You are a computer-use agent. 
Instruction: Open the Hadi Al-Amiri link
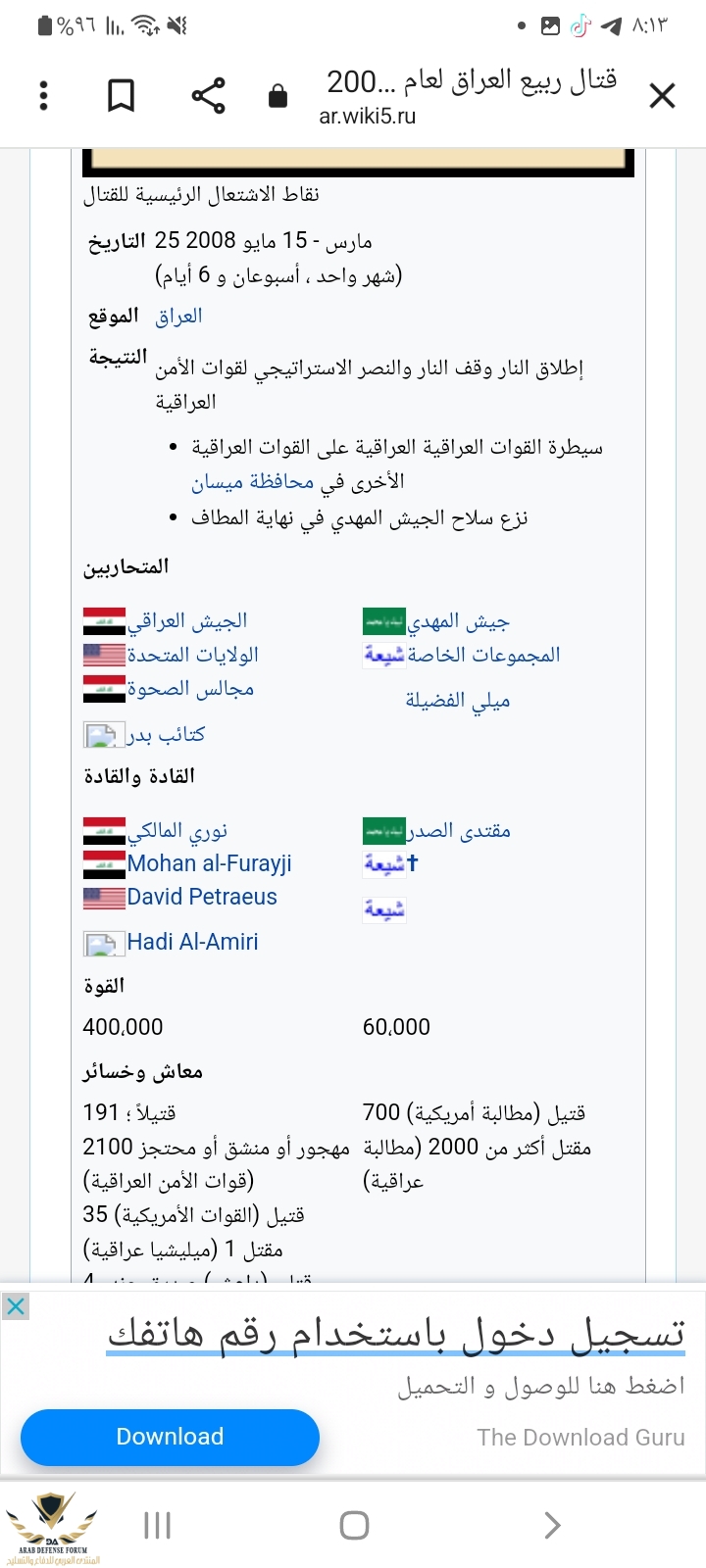pyautogui.click(x=193, y=942)
